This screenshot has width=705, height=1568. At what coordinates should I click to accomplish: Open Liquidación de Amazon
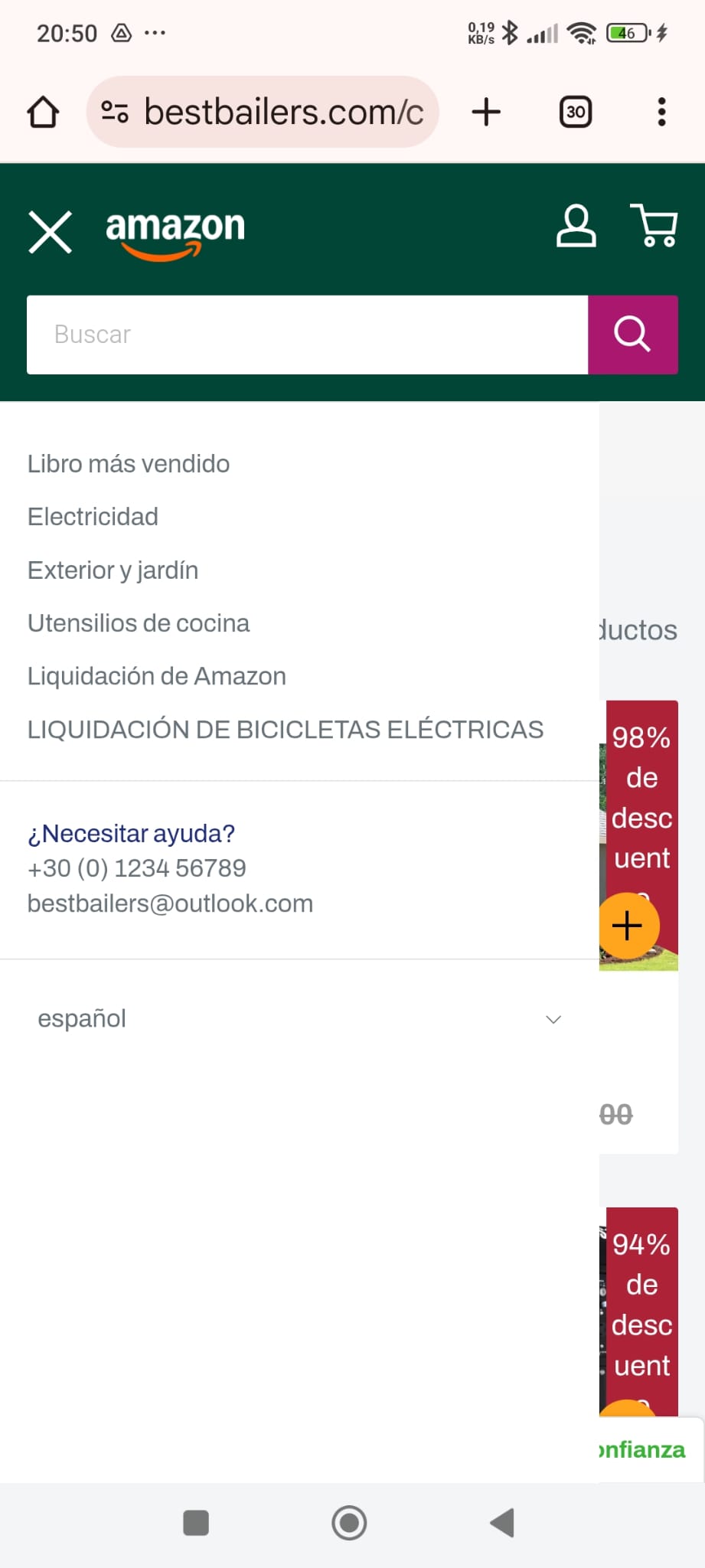pyautogui.click(x=157, y=676)
